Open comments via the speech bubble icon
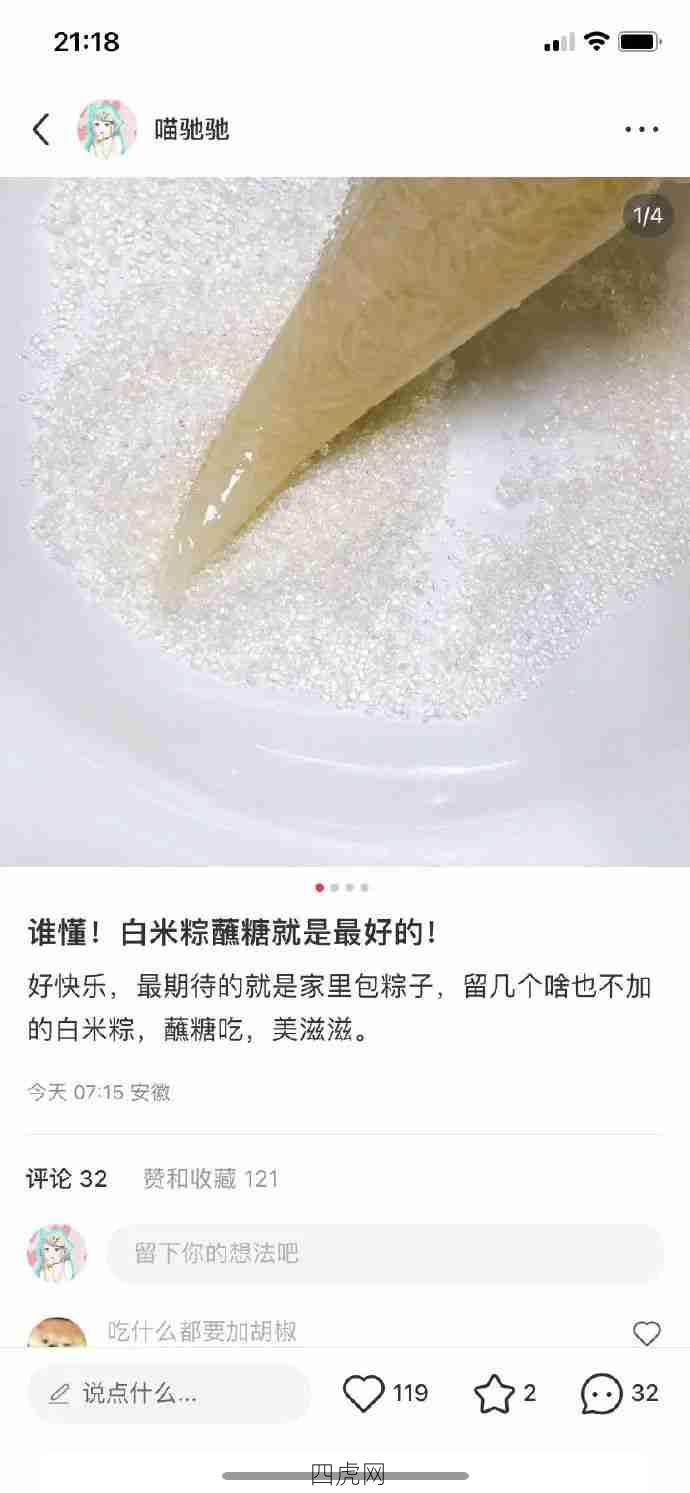The height and width of the screenshot is (1493, 690). pyautogui.click(x=602, y=1393)
